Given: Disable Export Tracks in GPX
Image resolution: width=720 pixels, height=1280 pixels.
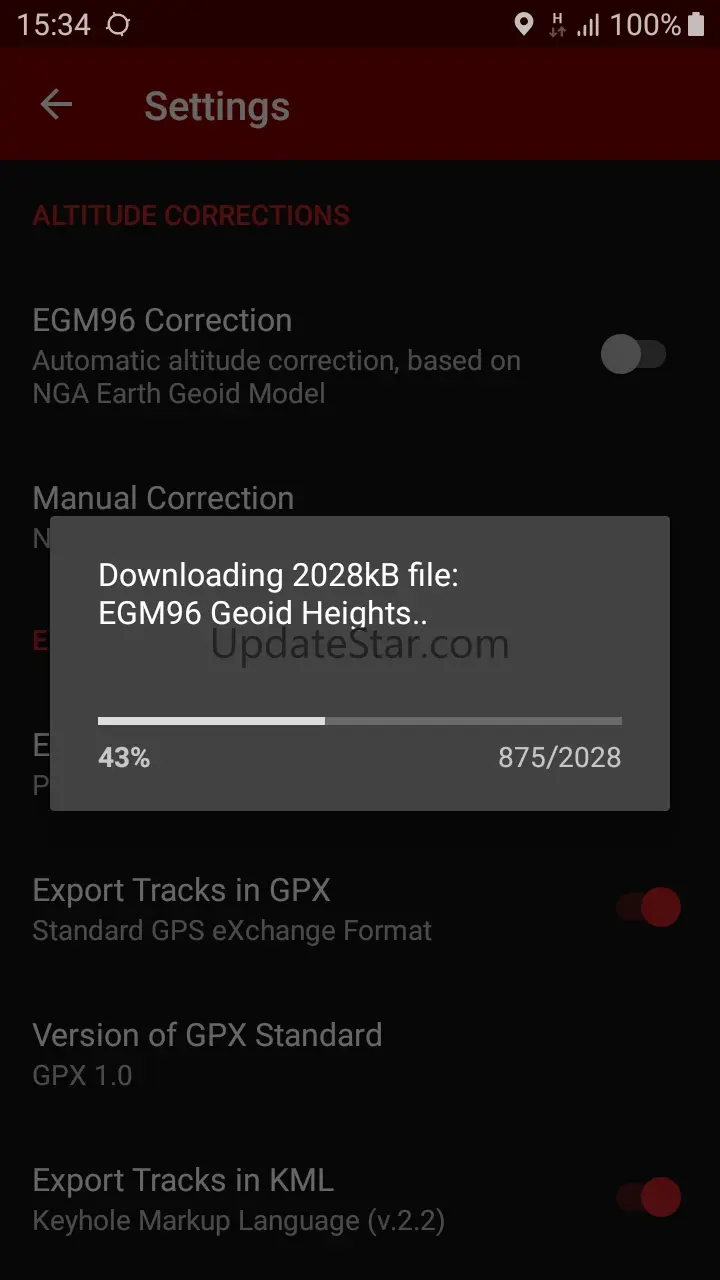Looking at the screenshot, I should coord(649,907).
